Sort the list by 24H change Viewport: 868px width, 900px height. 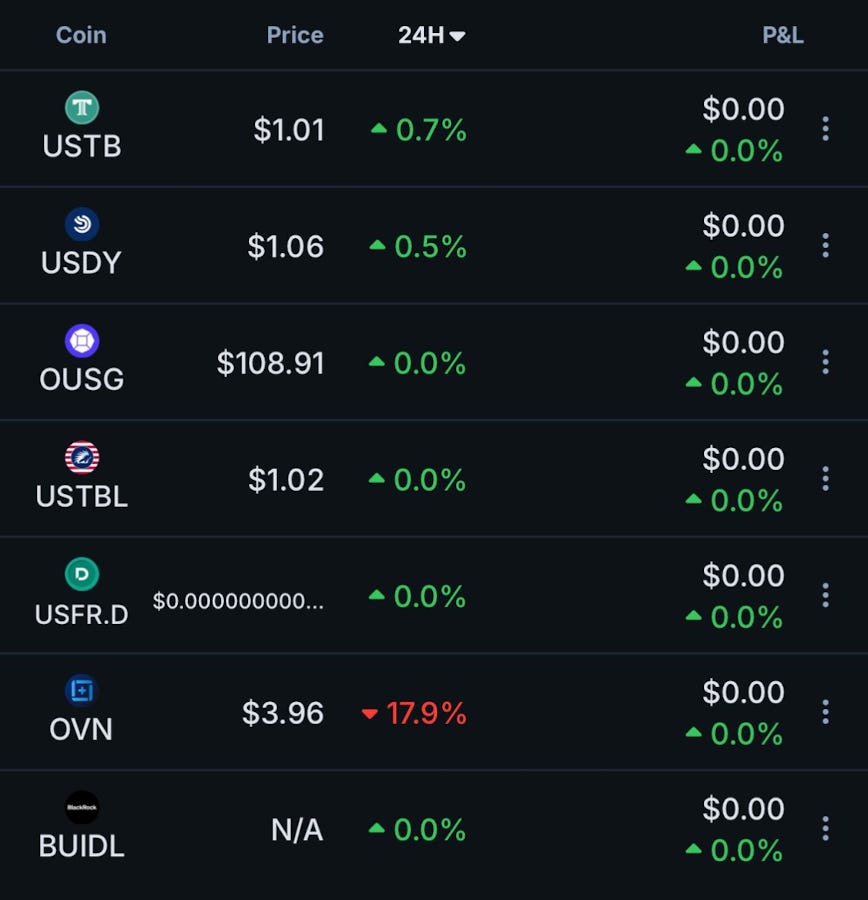432,35
